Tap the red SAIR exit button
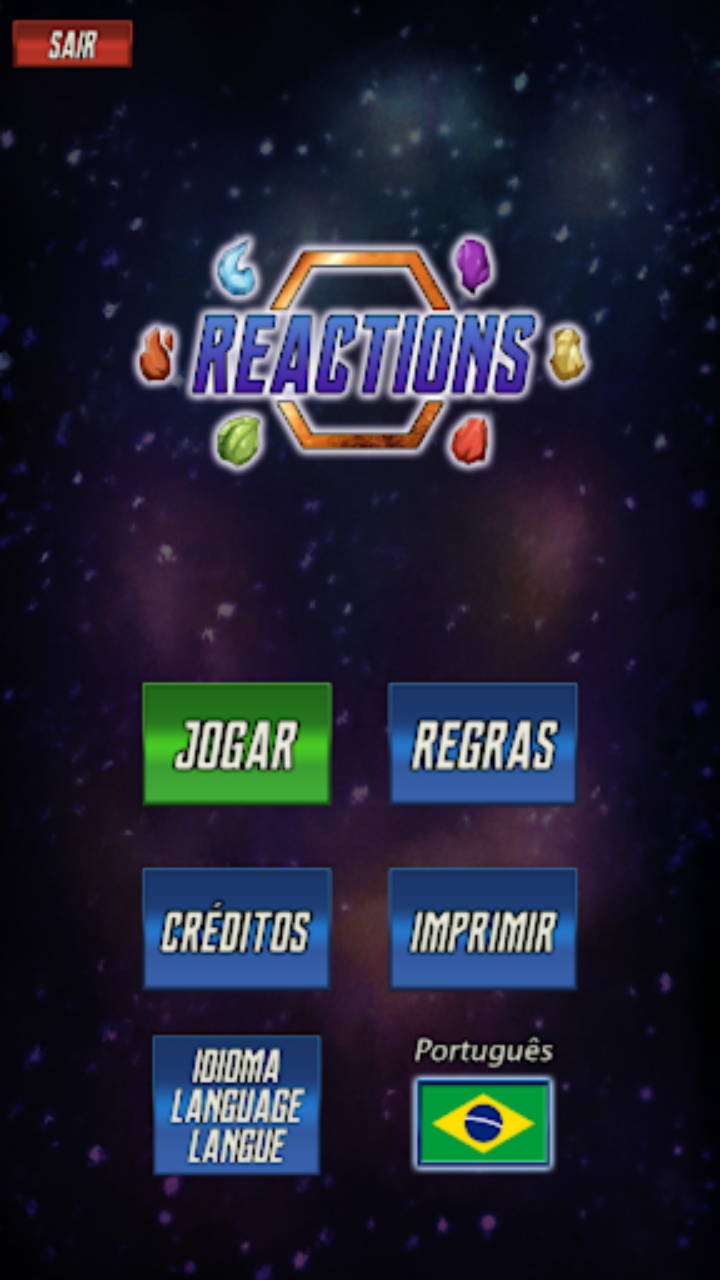 [x=72, y=44]
